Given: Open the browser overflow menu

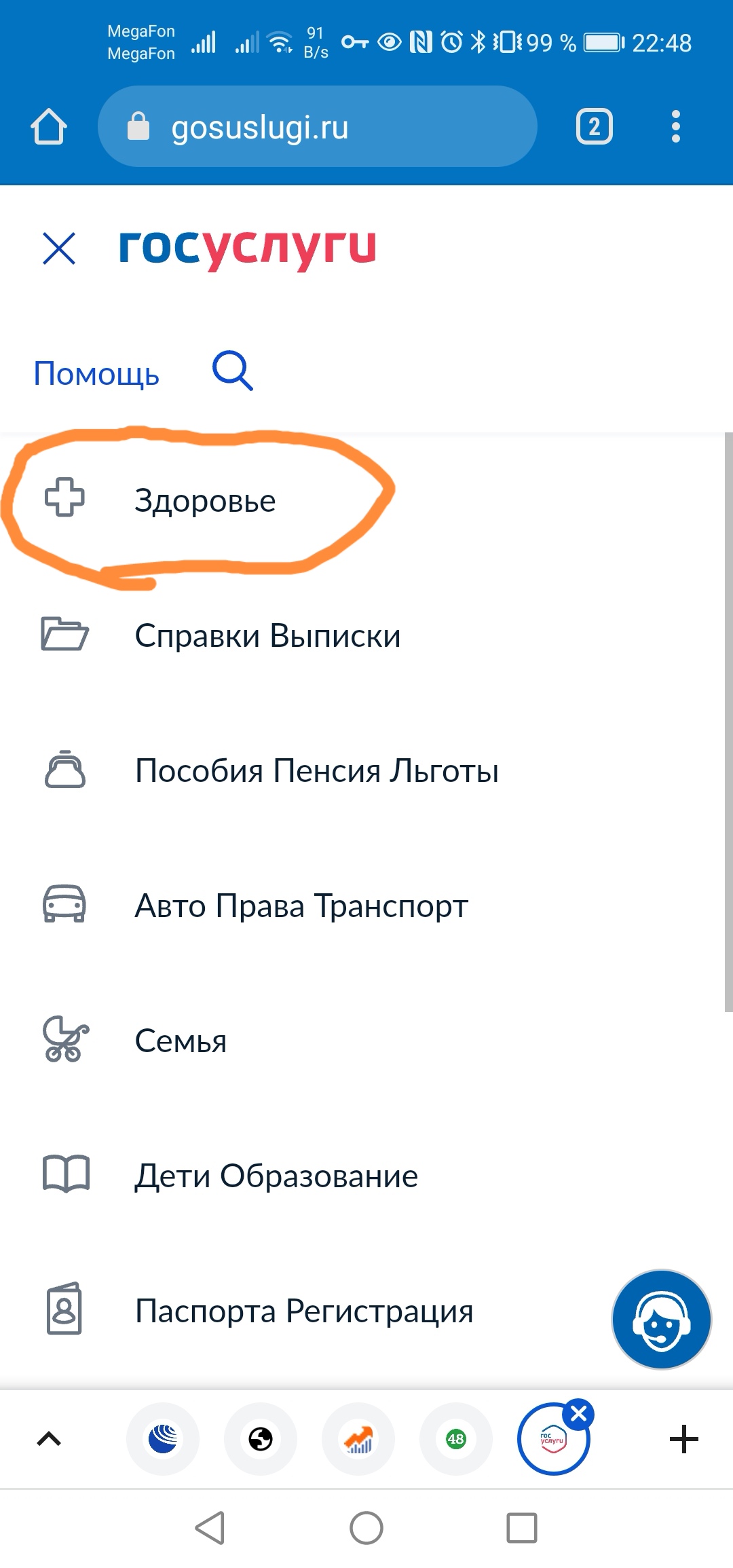Looking at the screenshot, I should click(675, 126).
